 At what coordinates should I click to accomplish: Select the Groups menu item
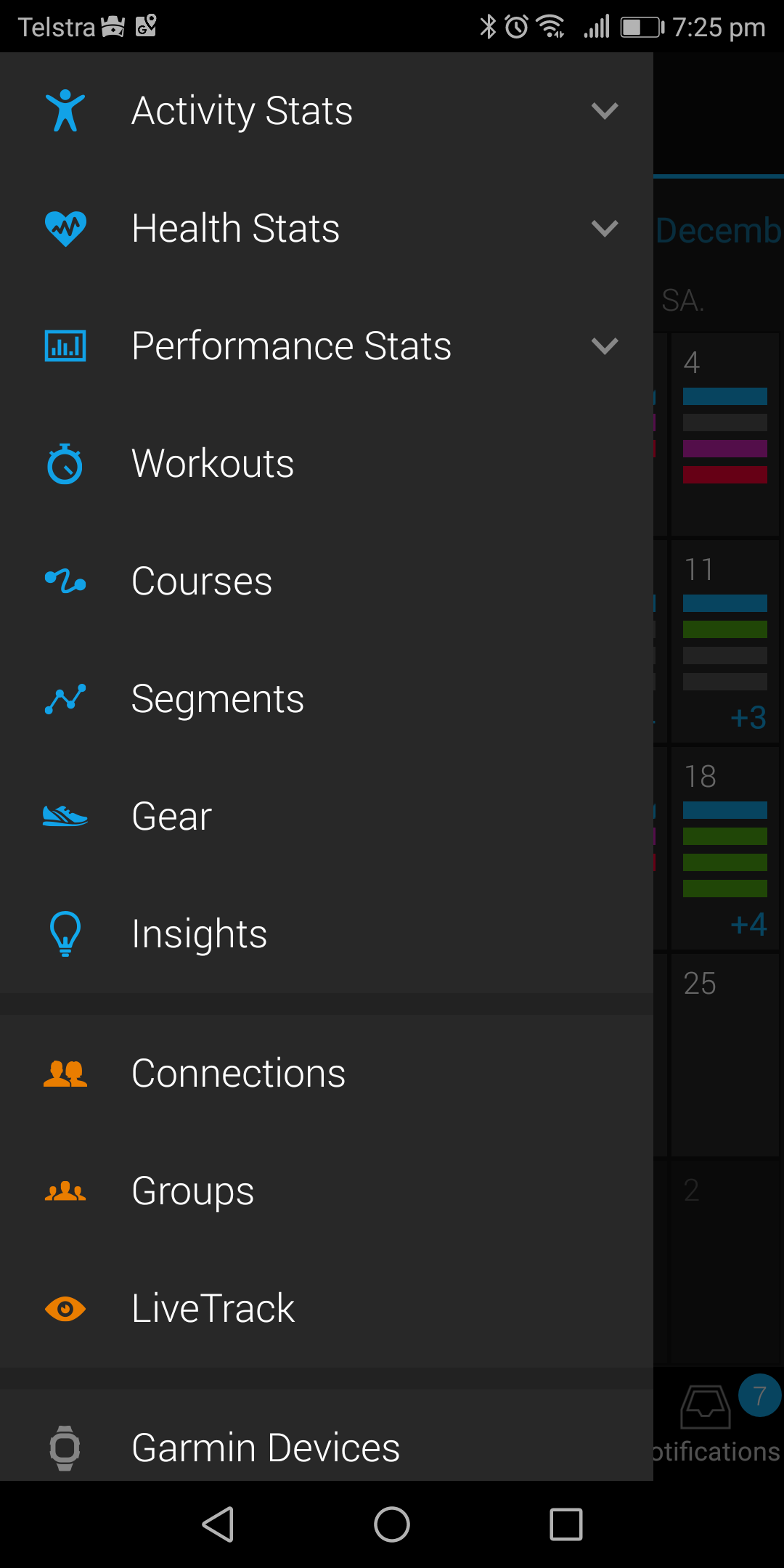pyautogui.click(x=327, y=1191)
